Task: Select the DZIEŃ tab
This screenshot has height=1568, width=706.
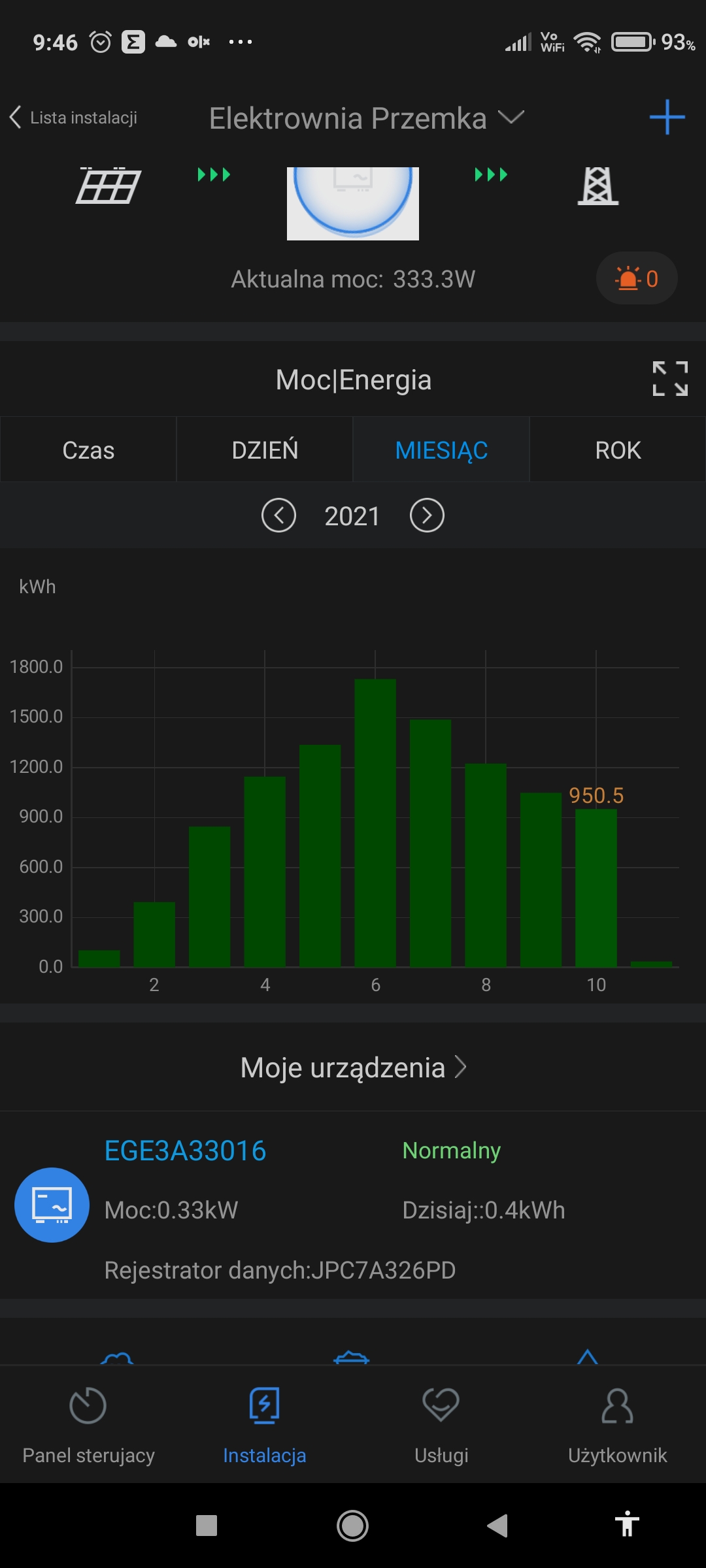Action: [x=265, y=450]
